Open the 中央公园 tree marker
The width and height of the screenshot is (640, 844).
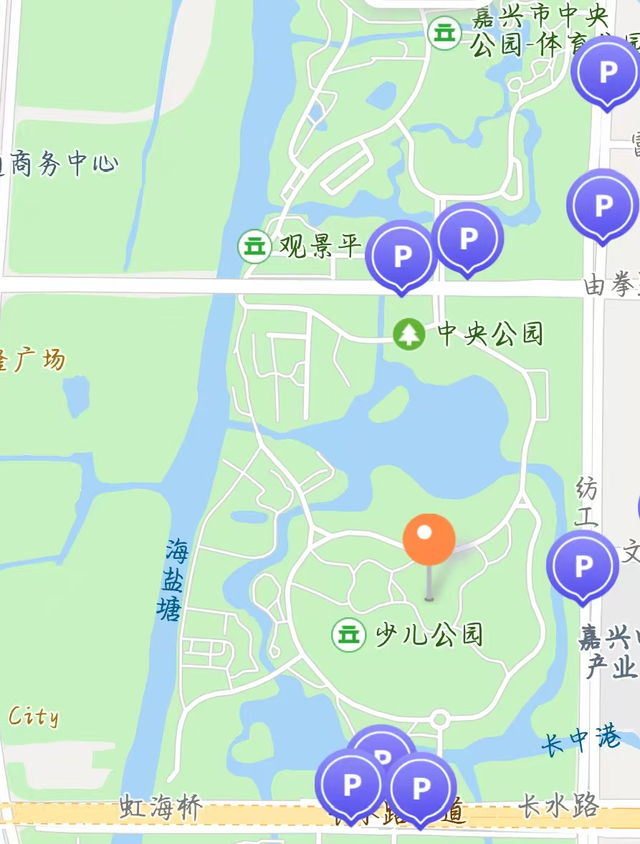tap(408, 334)
